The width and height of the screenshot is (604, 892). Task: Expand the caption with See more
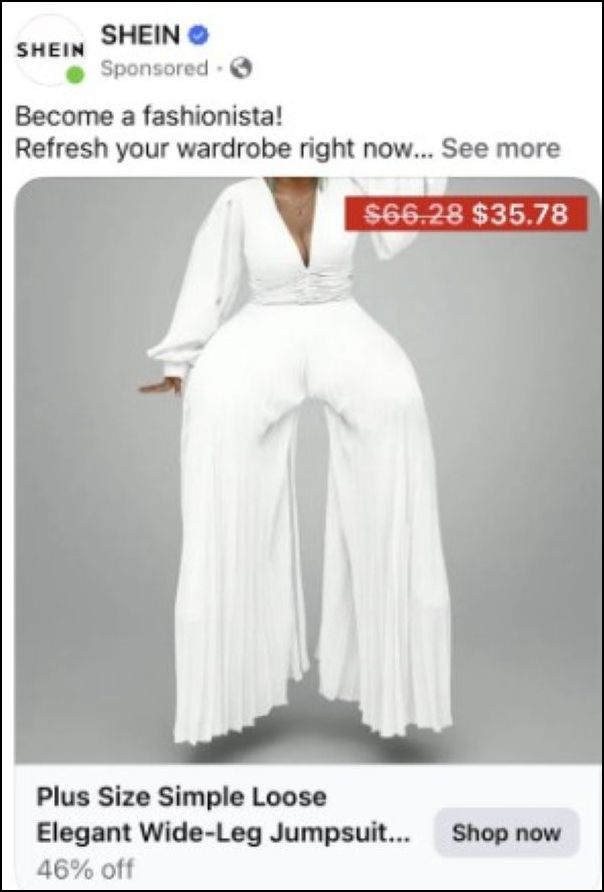pos(501,148)
